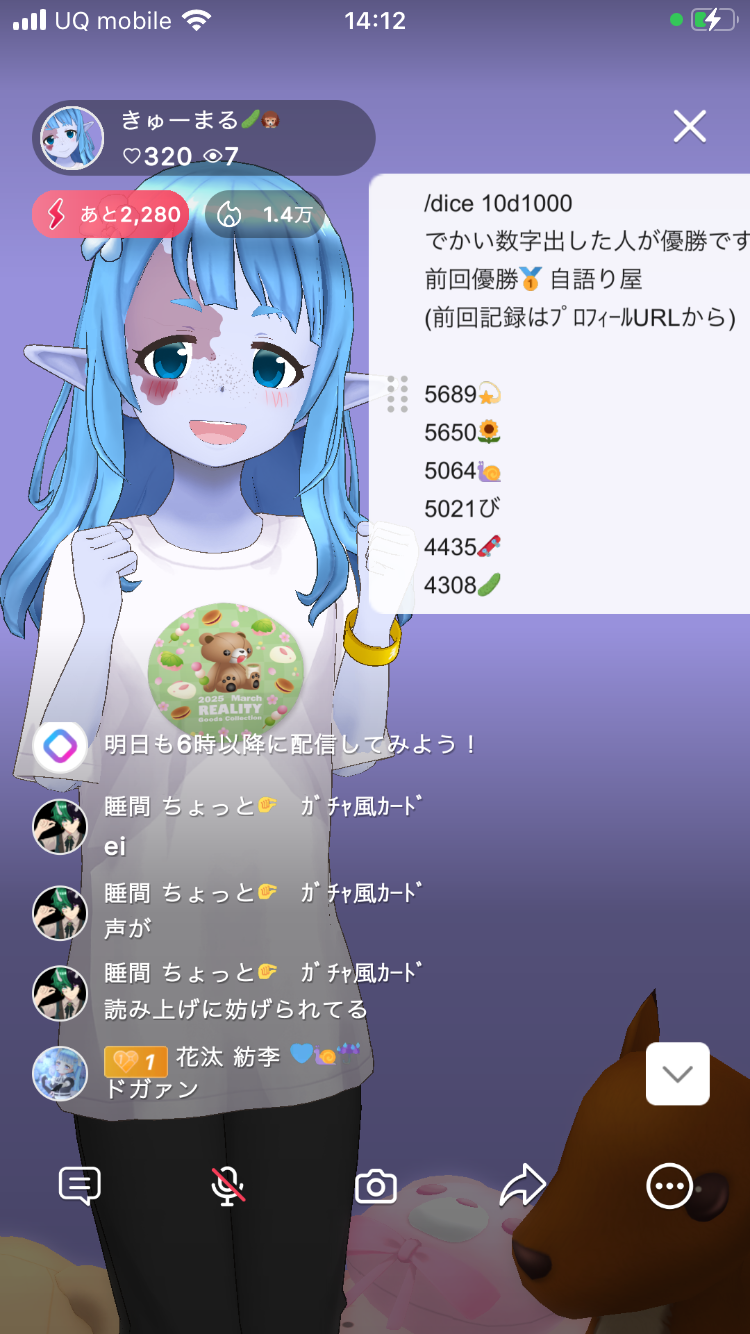Open the three-dot more options menu
This screenshot has height=1334, width=750.
click(669, 1187)
